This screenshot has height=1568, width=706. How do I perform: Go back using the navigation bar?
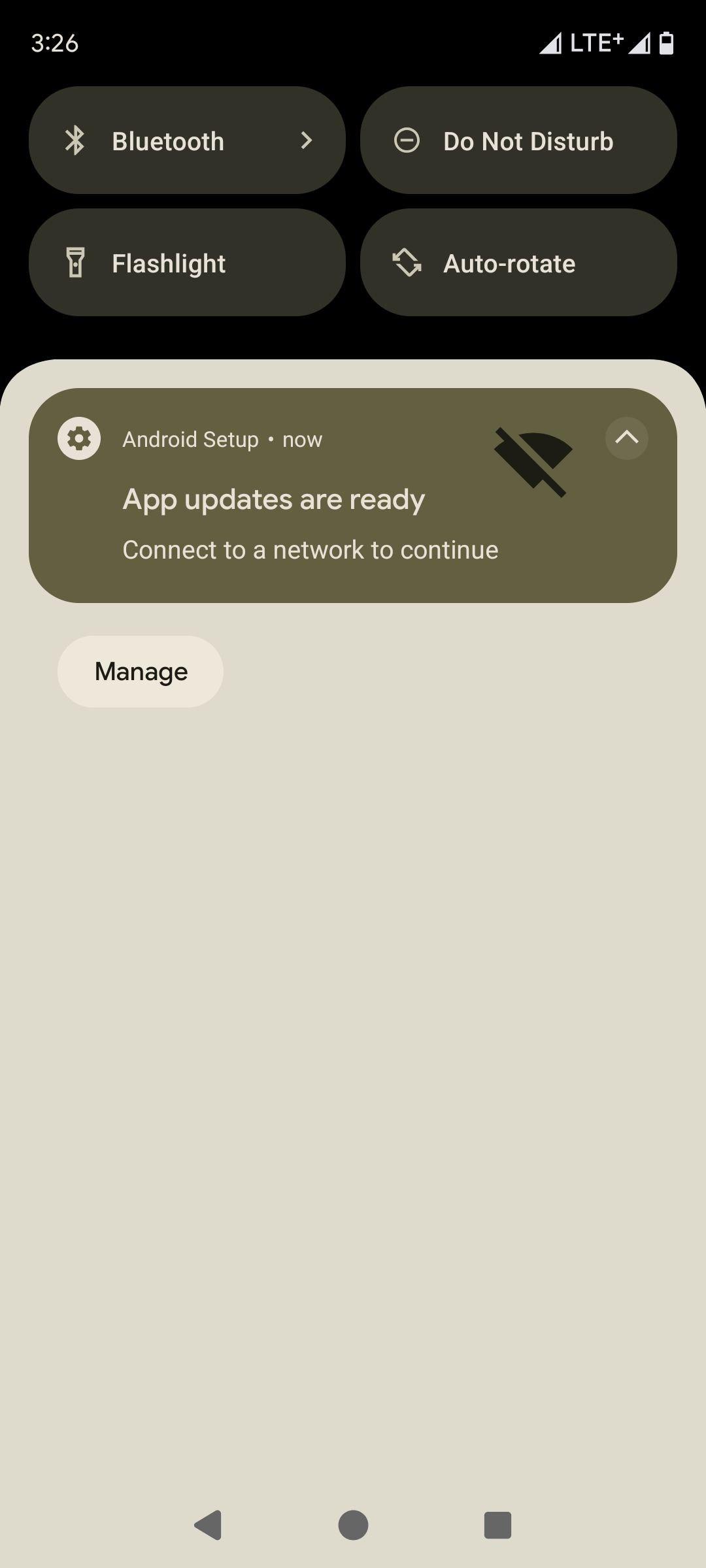209,1525
